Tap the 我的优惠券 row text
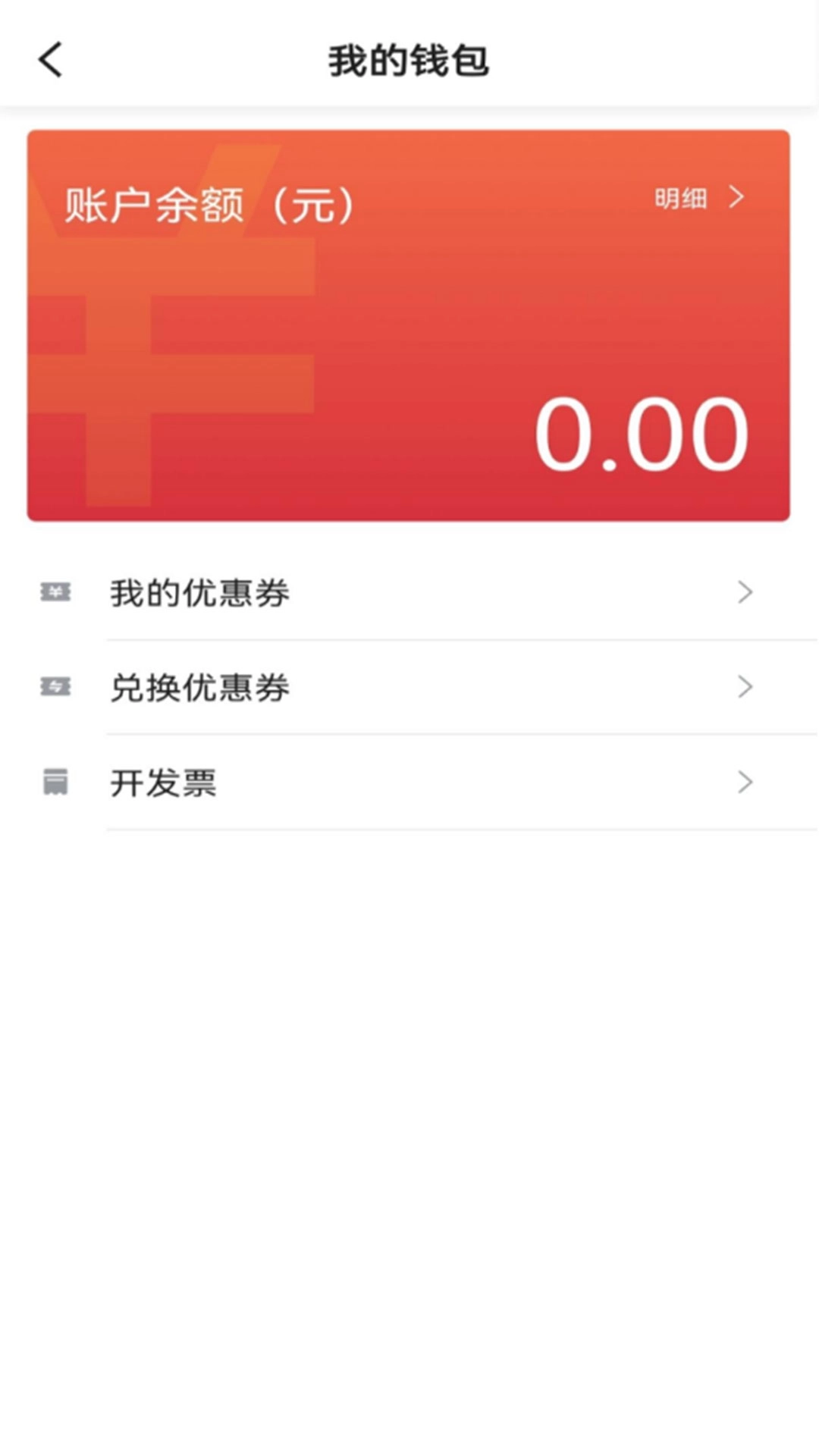This screenshot has width=819, height=1456. click(200, 594)
